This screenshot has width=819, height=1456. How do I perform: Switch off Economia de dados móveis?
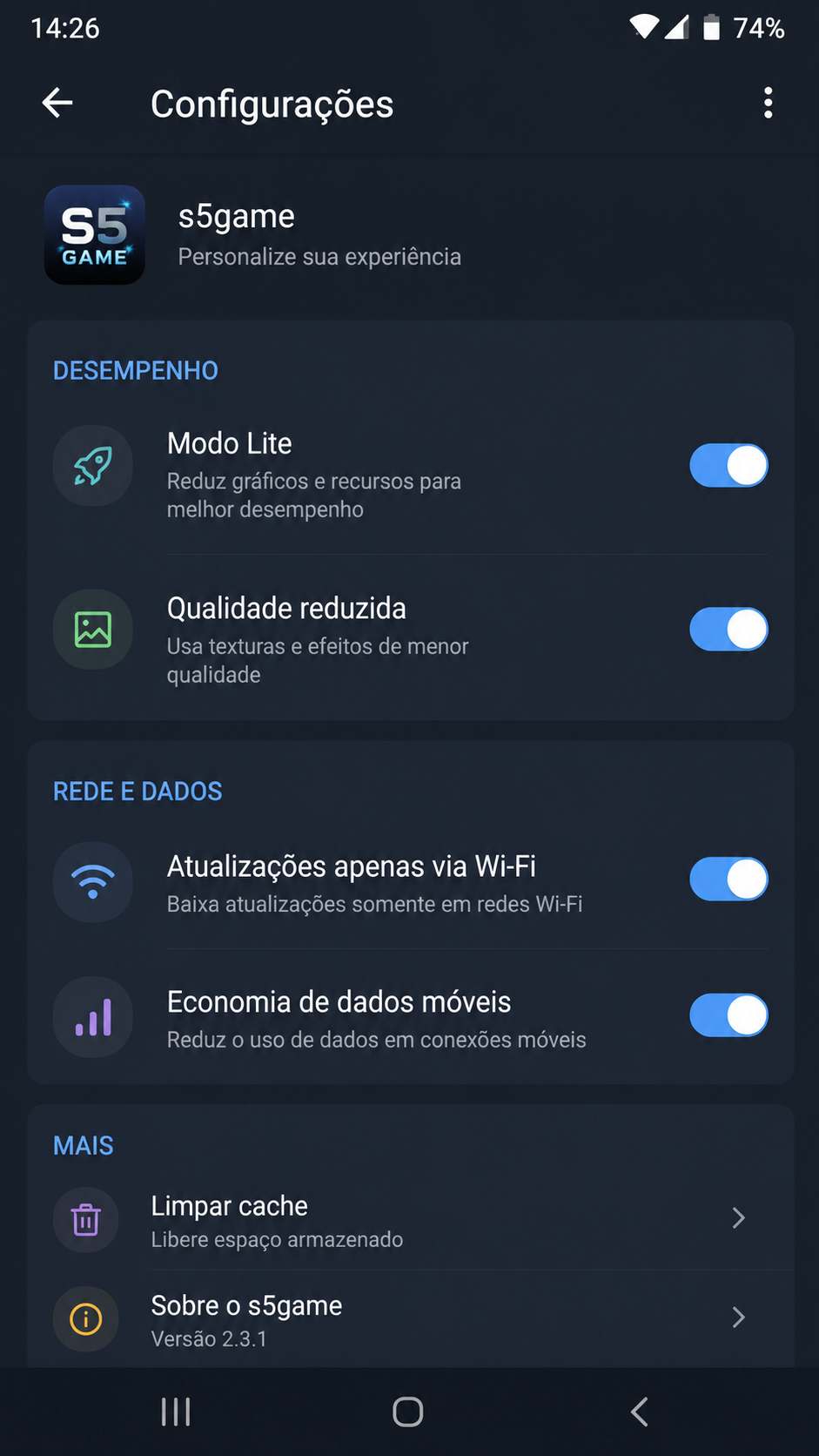click(x=728, y=1015)
